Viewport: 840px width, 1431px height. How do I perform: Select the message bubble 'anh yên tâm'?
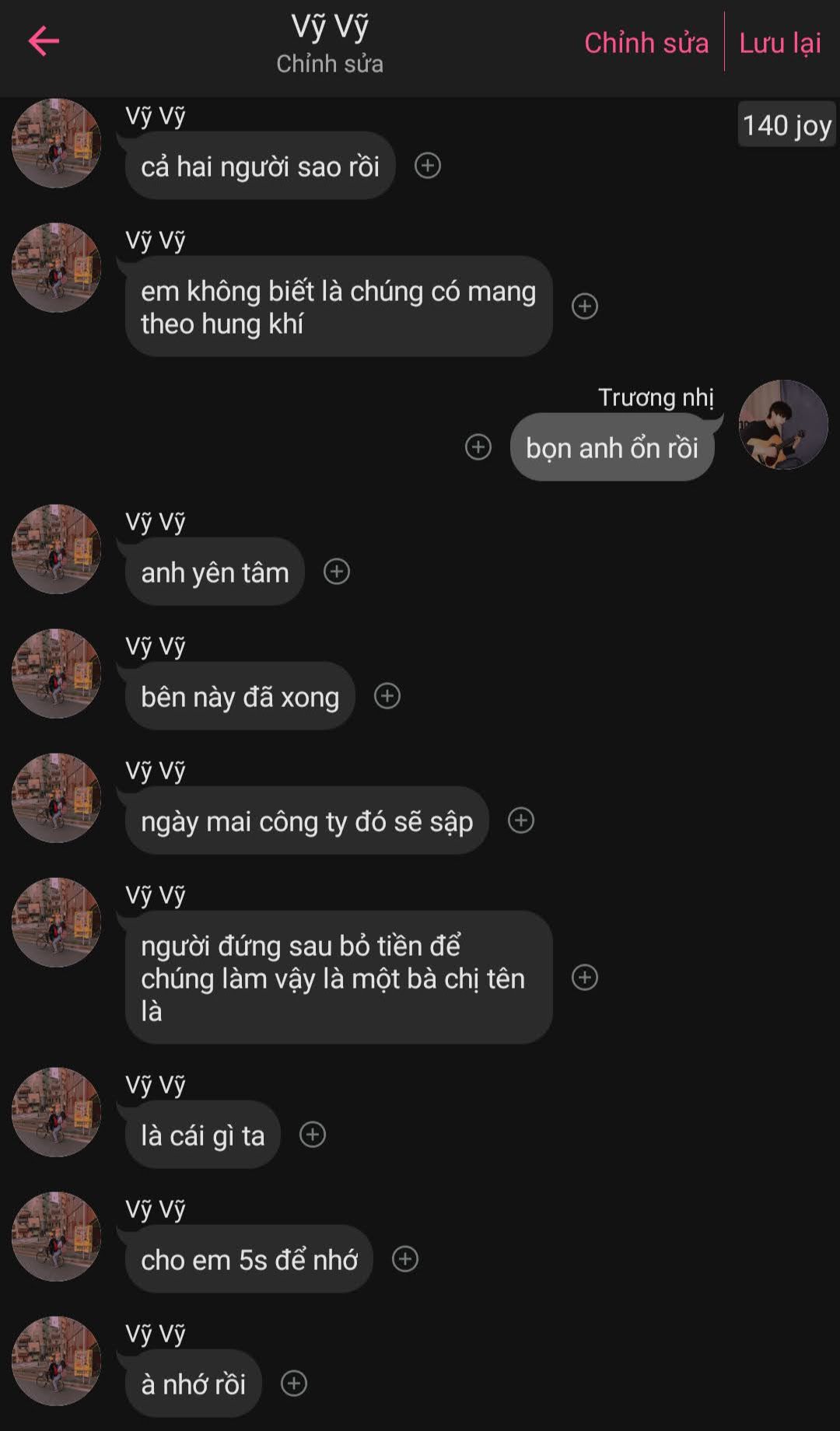[x=215, y=572]
